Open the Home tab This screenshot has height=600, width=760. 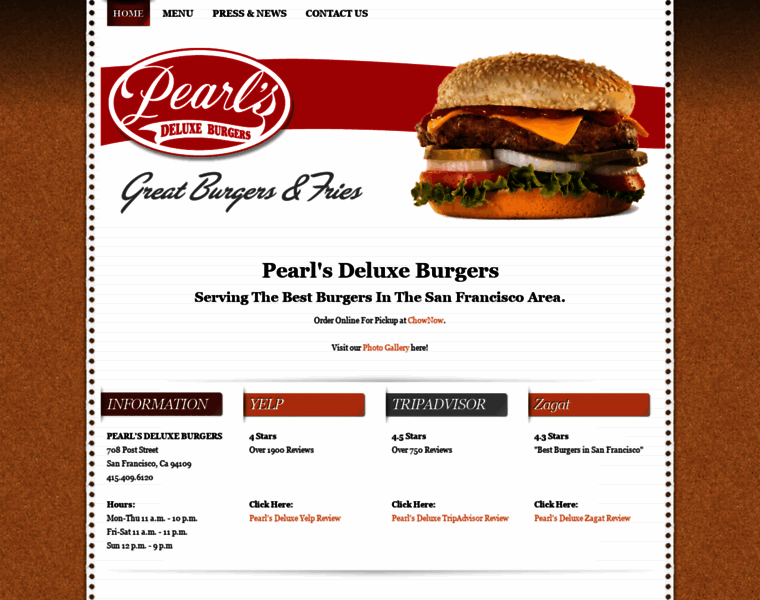click(x=128, y=13)
